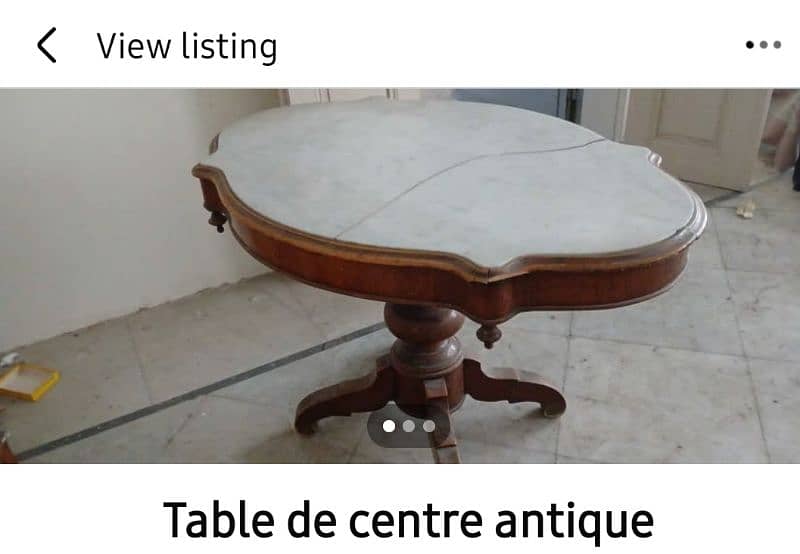Tap the photo page indicator dots
This screenshot has width=800, height=554.
(x=408, y=426)
